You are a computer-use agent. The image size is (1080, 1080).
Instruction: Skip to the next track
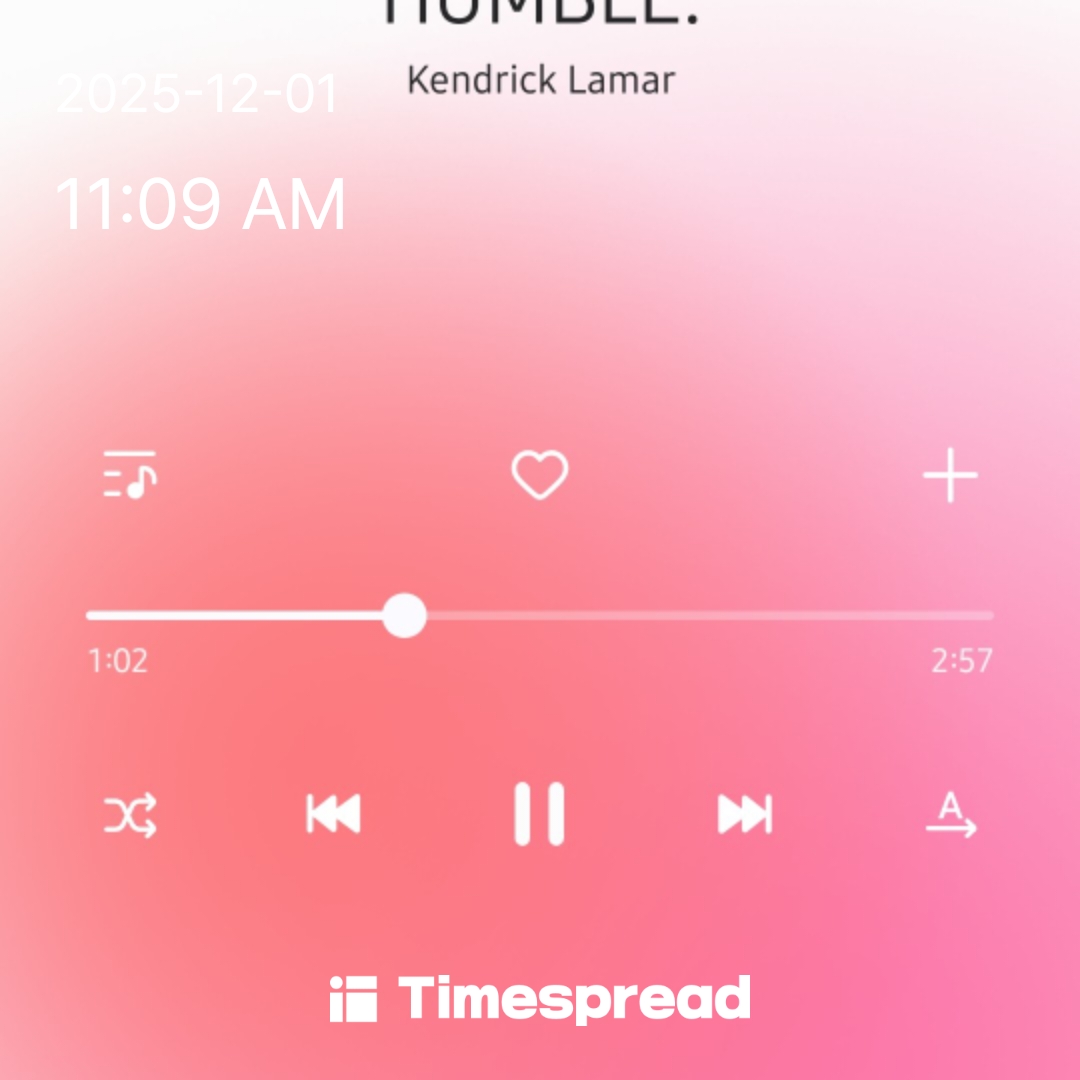click(745, 814)
